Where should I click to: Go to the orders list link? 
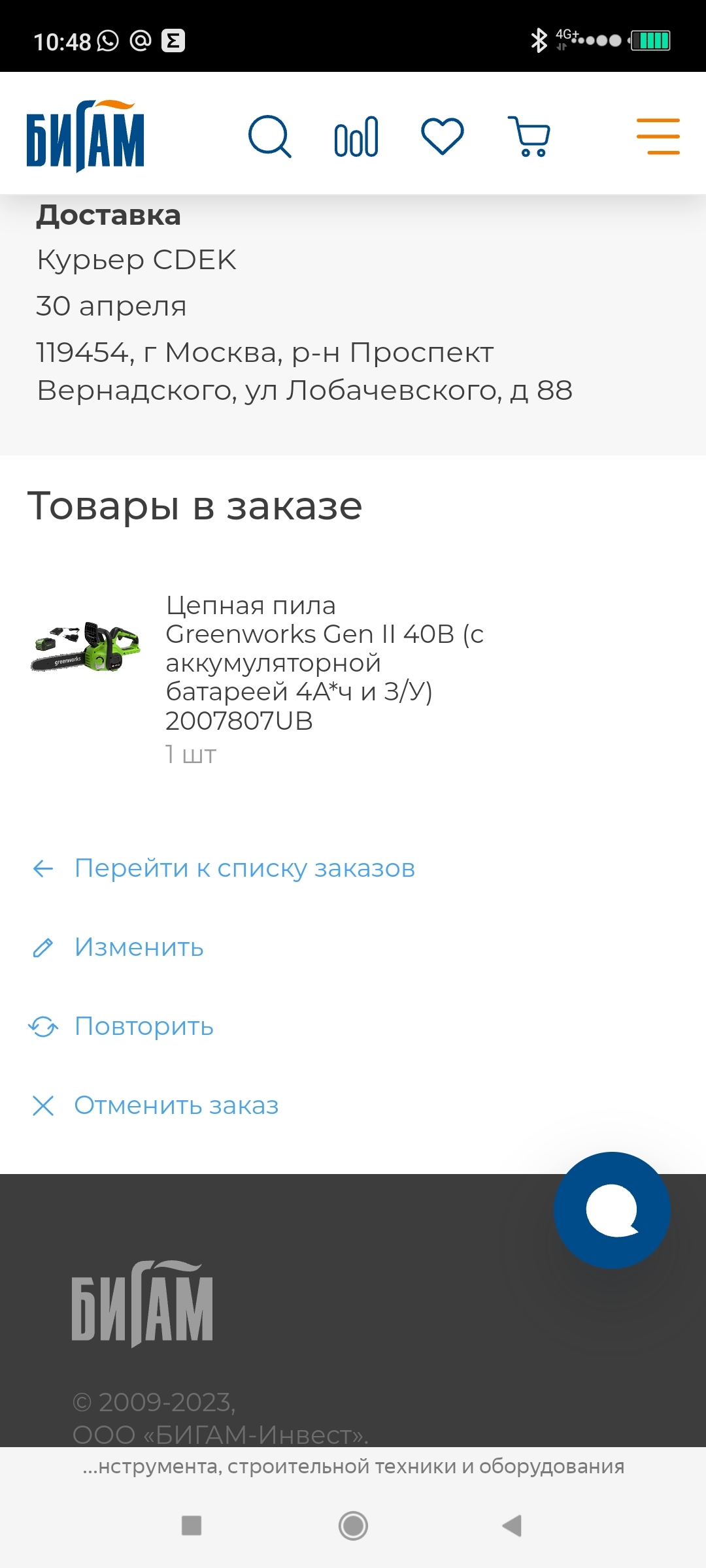pyautogui.click(x=244, y=868)
